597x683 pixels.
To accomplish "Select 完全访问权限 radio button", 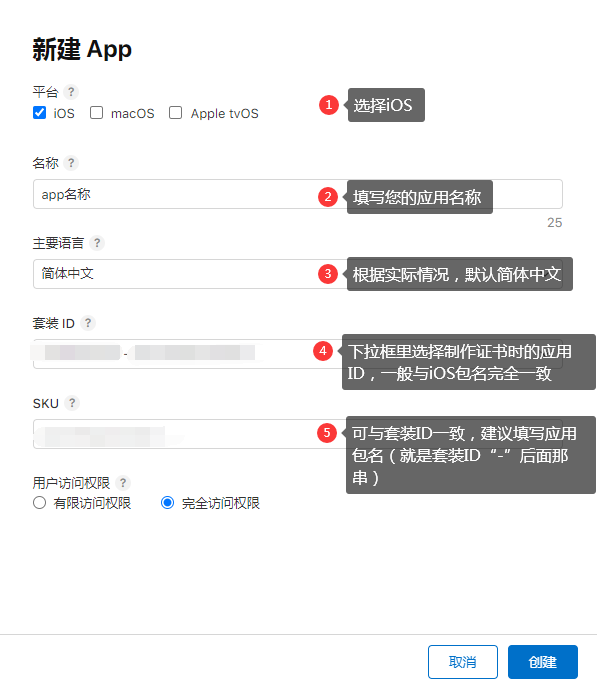I will click(168, 503).
